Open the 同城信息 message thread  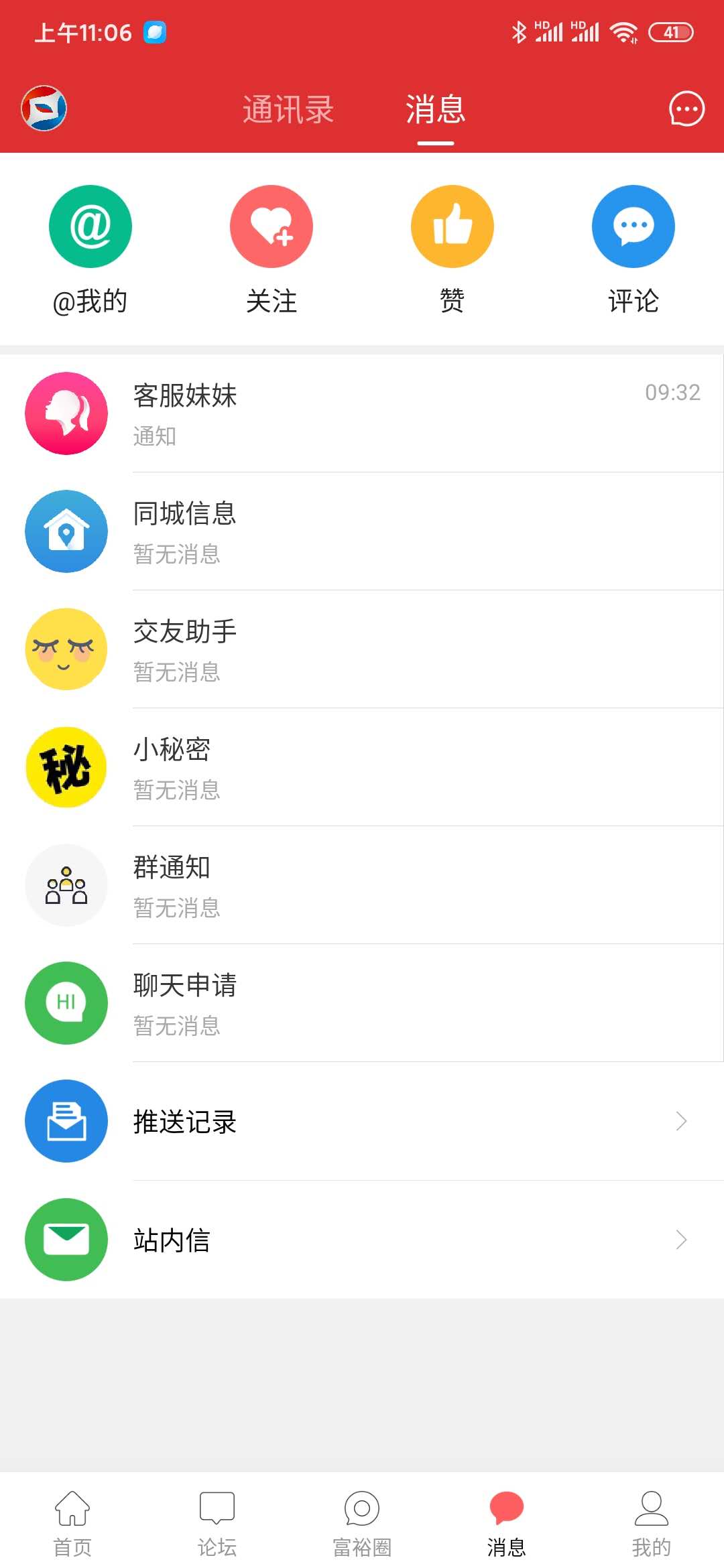point(362,531)
